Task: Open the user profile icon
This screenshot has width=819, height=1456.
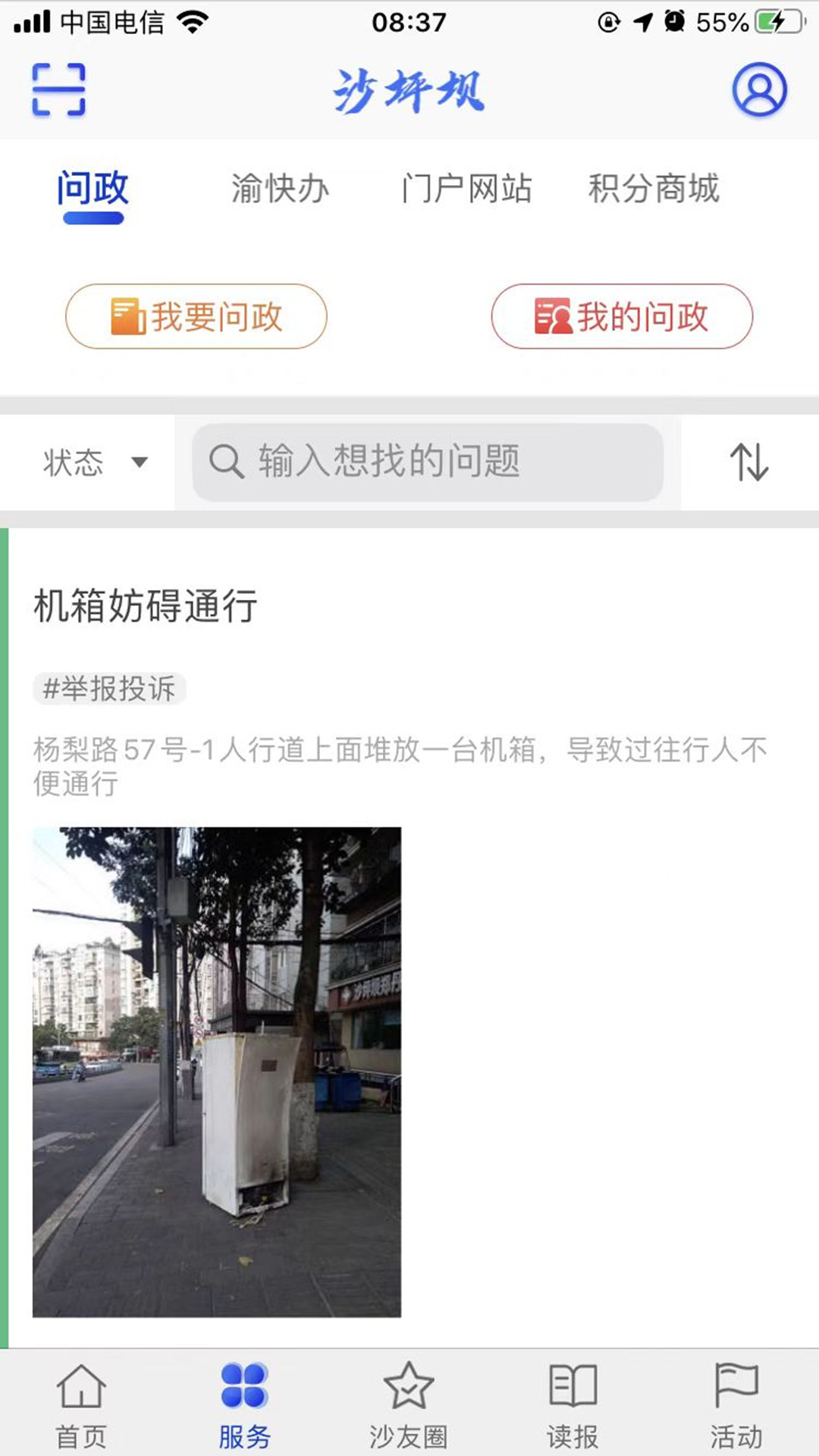Action: (x=759, y=90)
